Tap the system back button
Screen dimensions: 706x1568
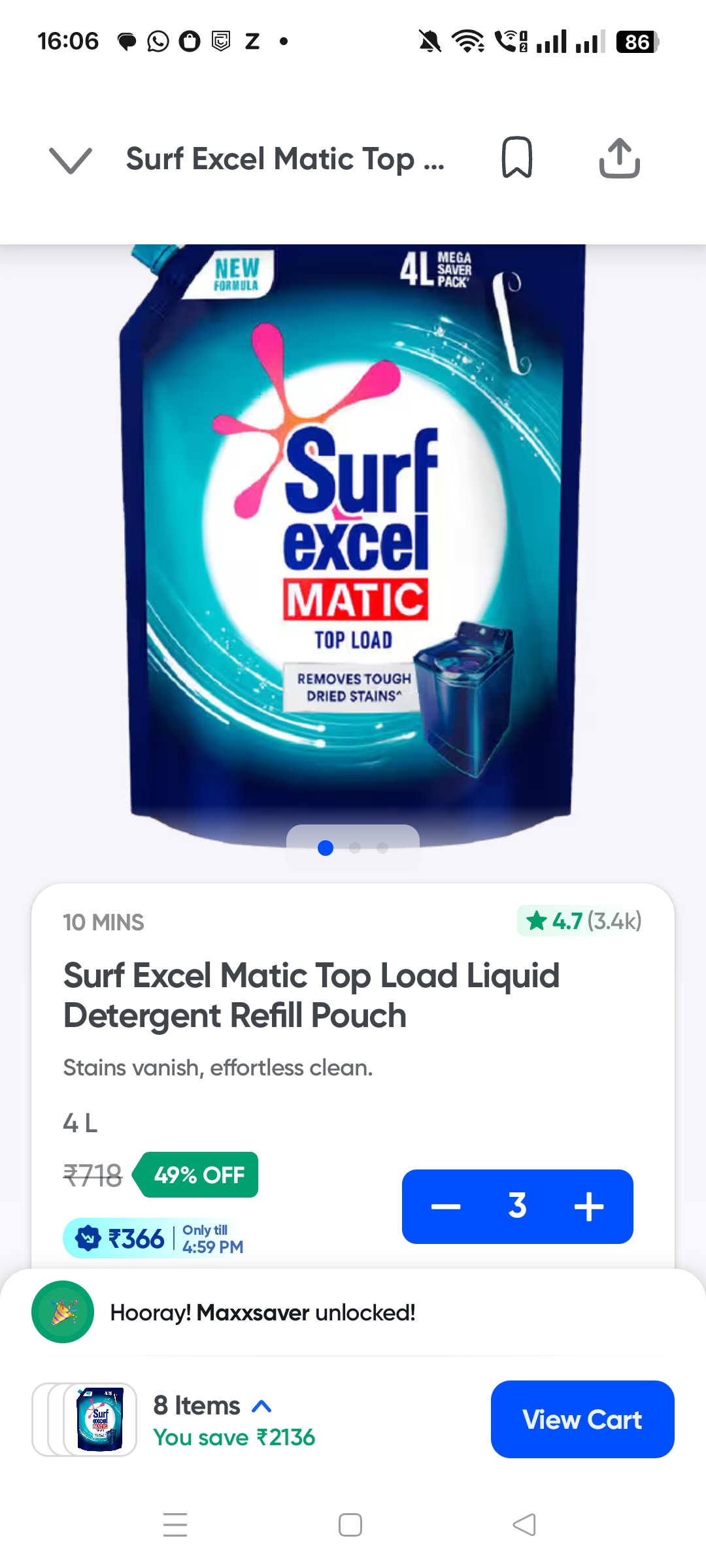(x=524, y=1525)
